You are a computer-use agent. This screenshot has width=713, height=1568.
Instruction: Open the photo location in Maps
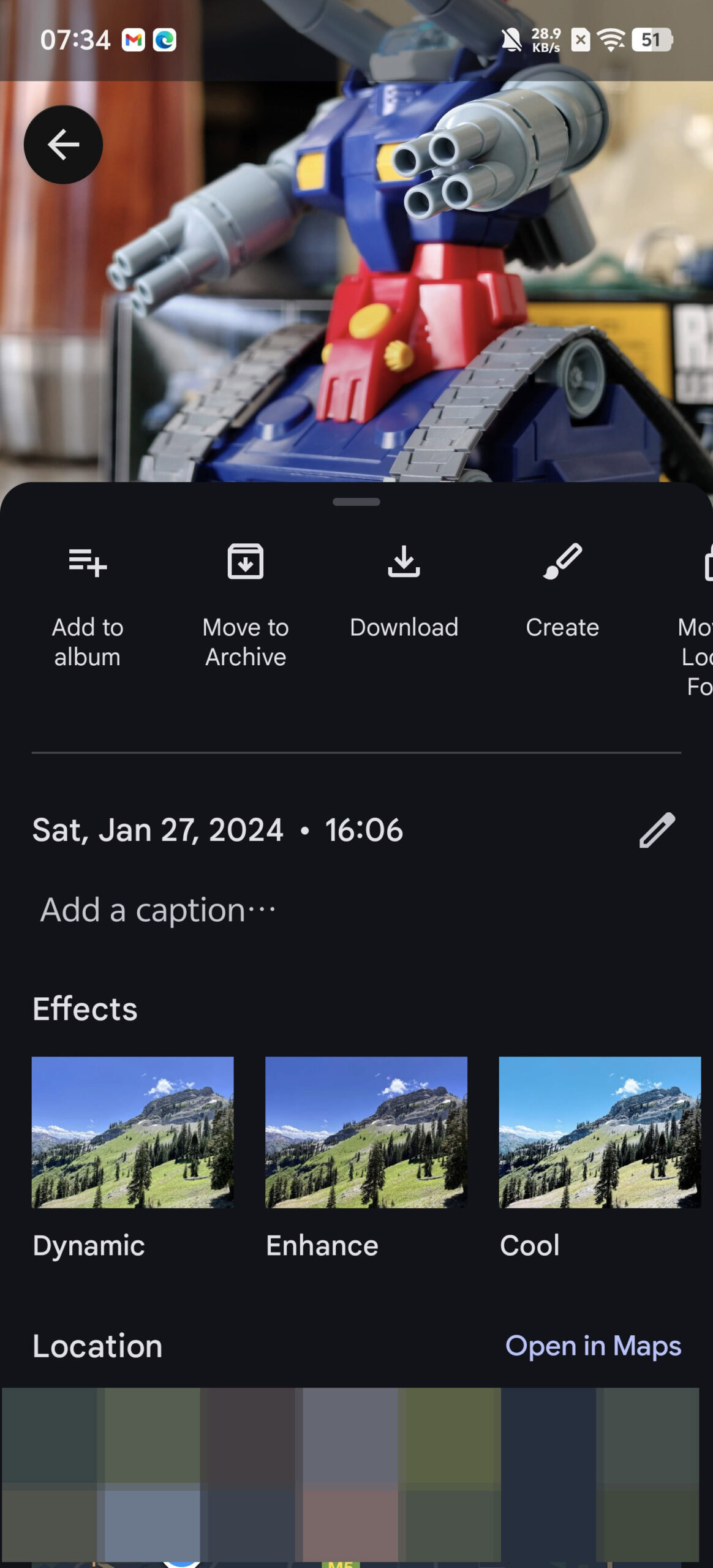click(x=594, y=1347)
